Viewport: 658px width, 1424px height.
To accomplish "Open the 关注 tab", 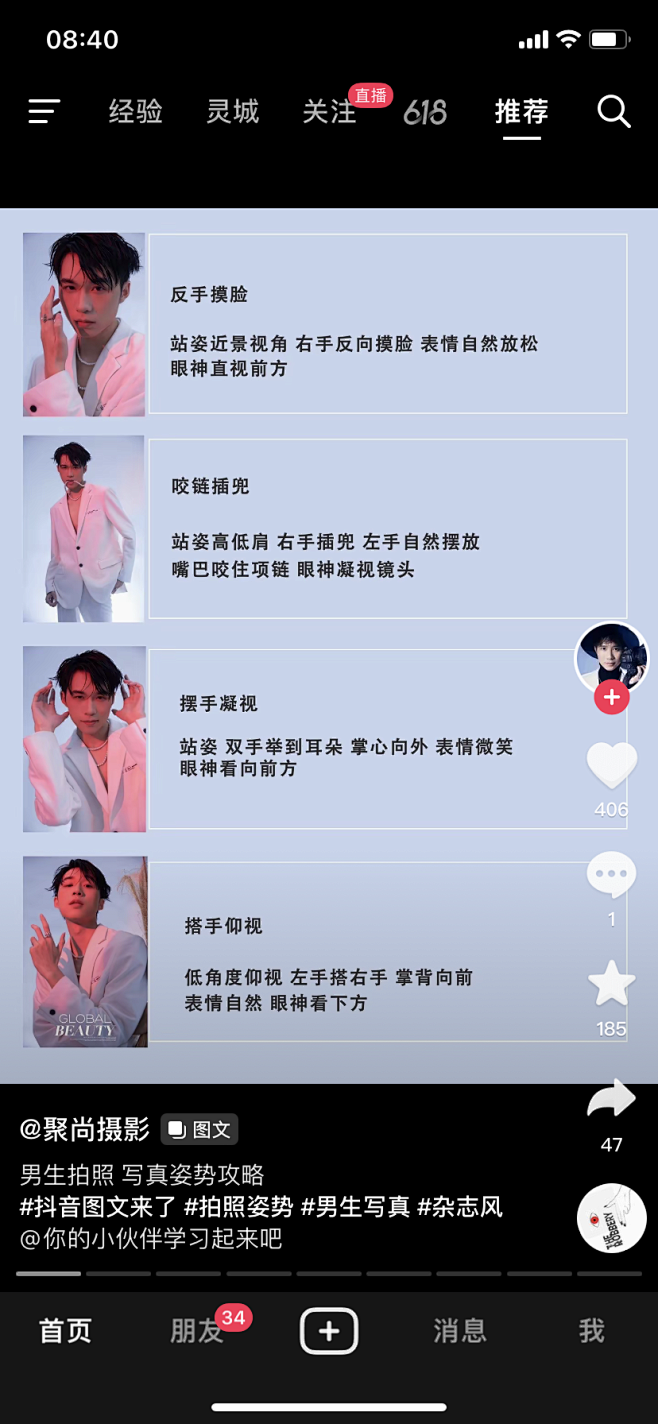I will point(329,111).
